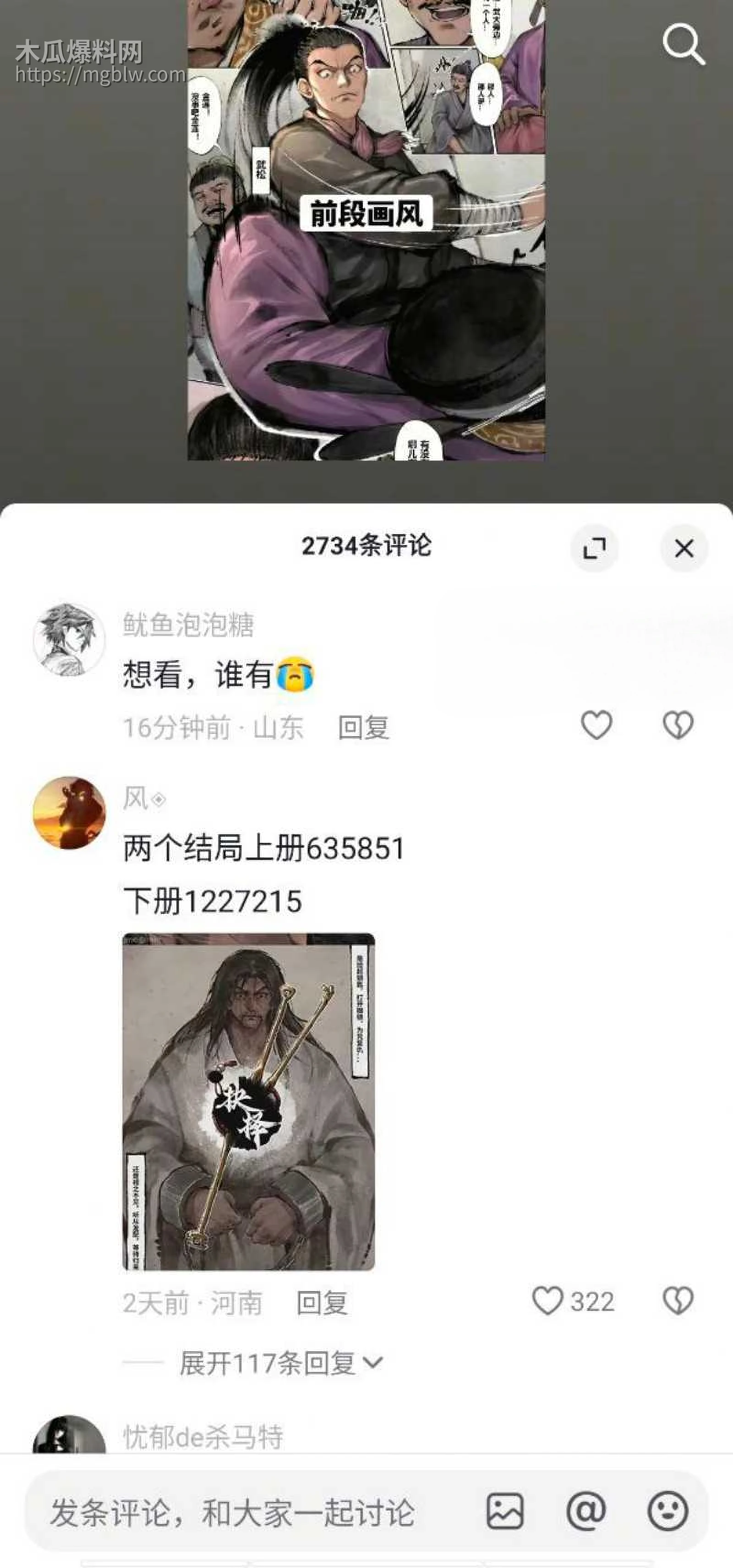Expand comments panel to fullscreen
The height and width of the screenshot is (1568, 733).
(x=594, y=548)
